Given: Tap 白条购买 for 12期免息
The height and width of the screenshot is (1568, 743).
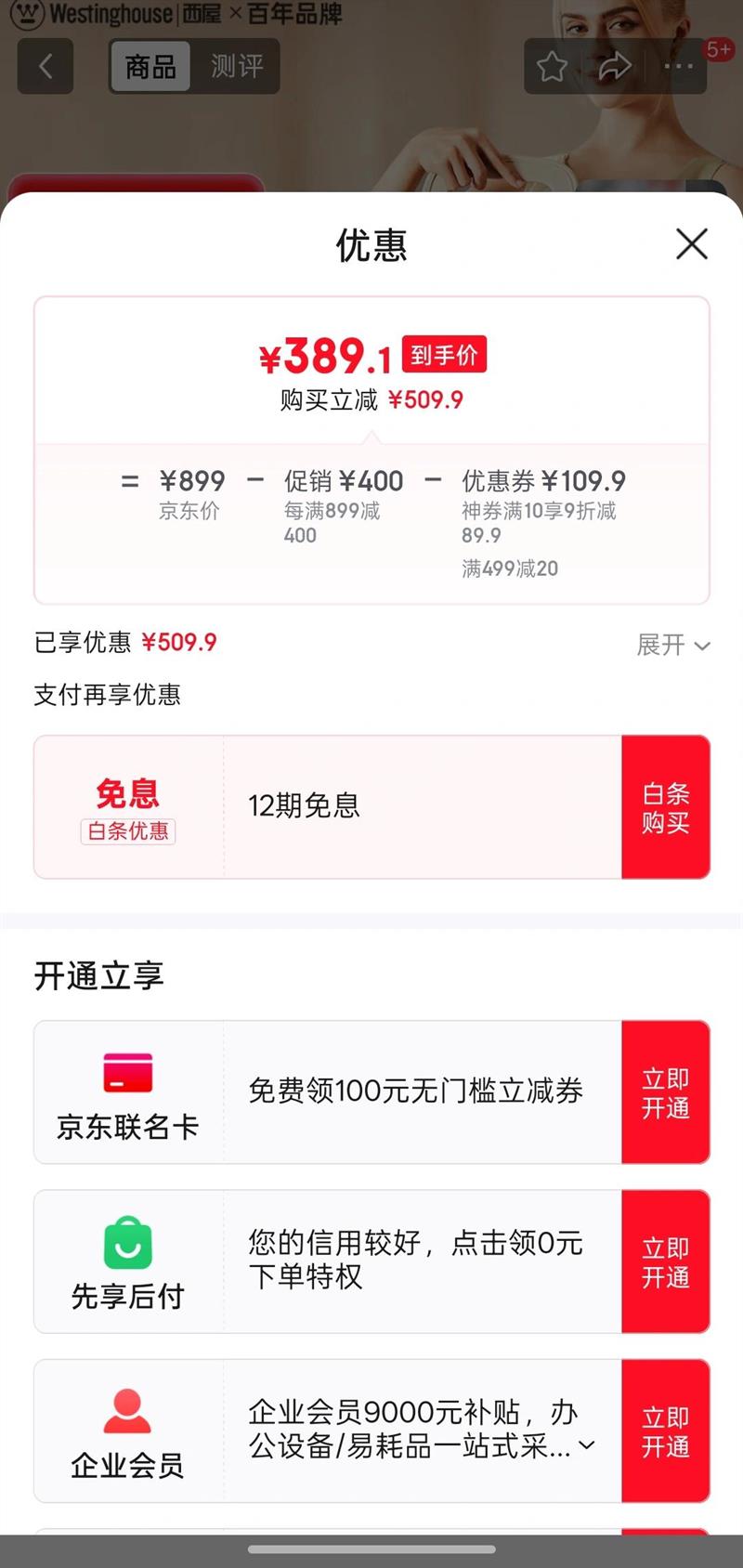Looking at the screenshot, I should (666, 807).
